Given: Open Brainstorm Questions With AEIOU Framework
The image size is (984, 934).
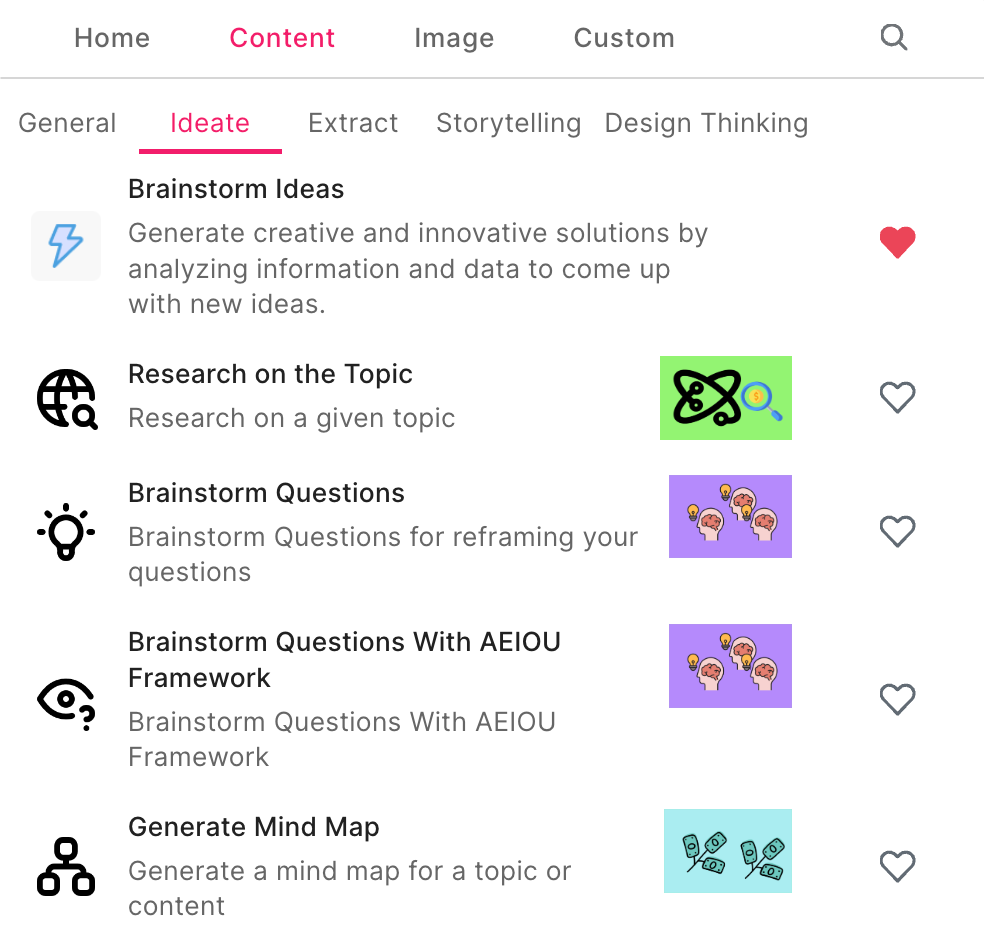Looking at the screenshot, I should [x=344, y=642].
